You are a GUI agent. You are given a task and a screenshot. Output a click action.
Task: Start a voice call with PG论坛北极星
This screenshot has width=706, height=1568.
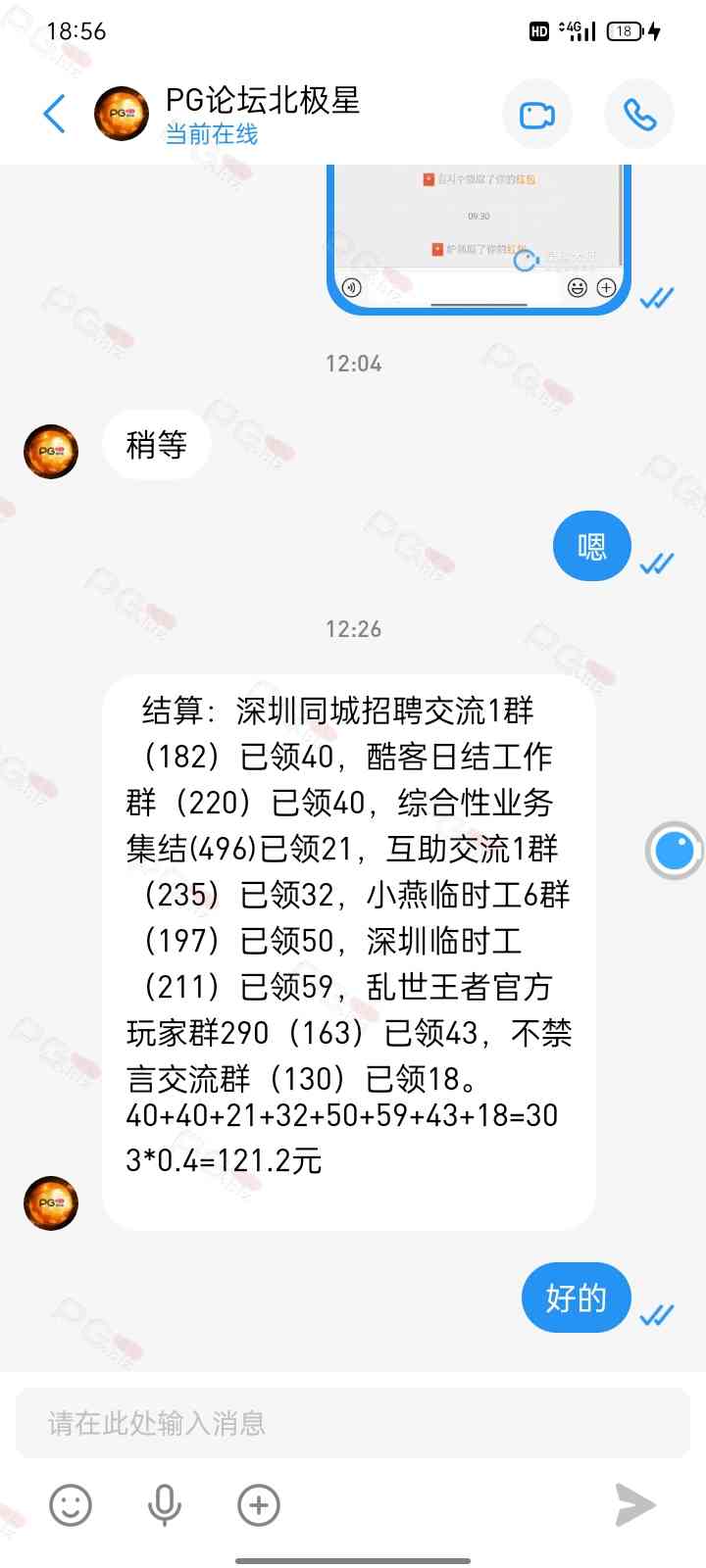pos(639,115)
